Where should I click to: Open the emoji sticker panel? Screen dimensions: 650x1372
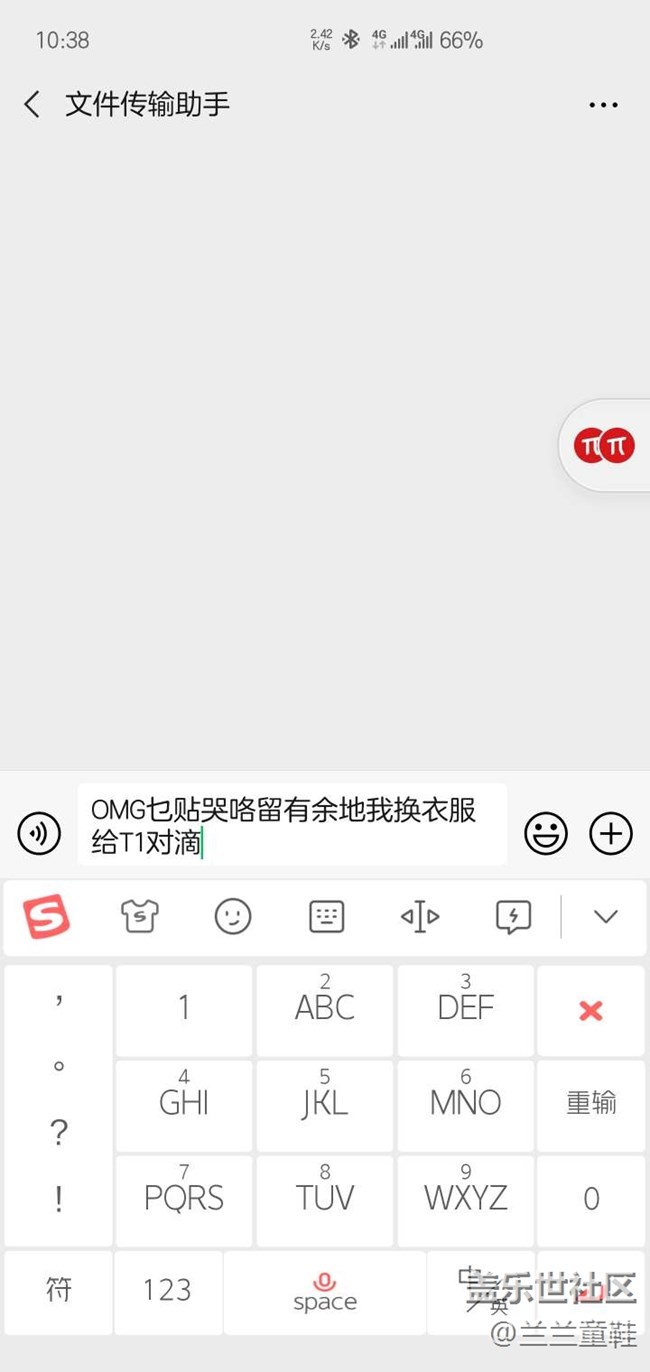[545, 832]
